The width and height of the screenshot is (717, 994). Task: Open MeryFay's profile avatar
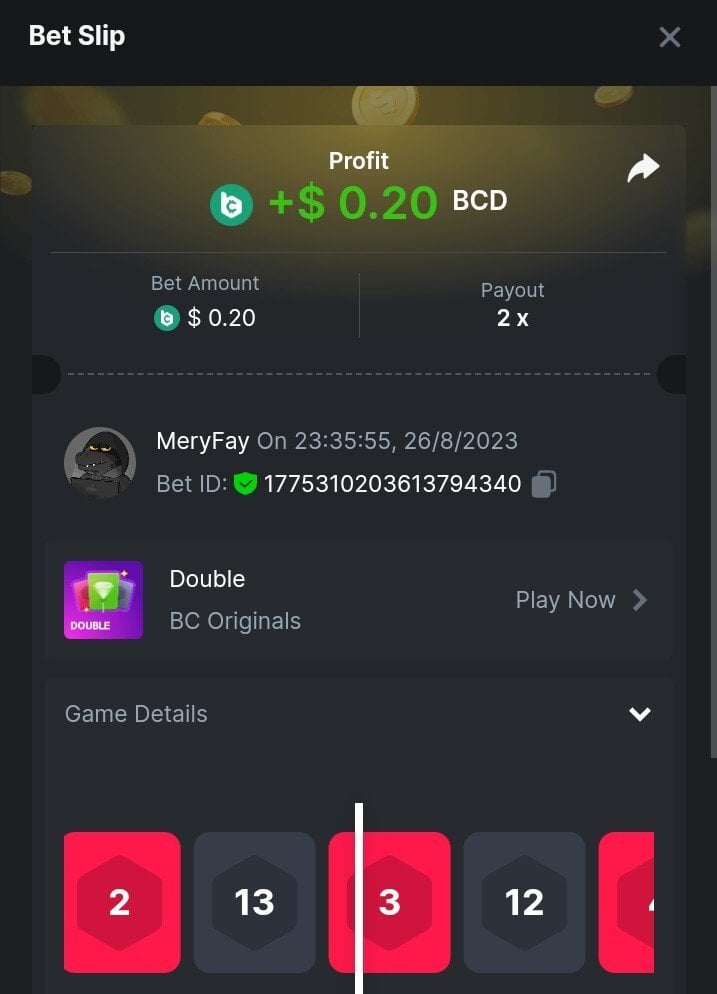click(100, 463)
